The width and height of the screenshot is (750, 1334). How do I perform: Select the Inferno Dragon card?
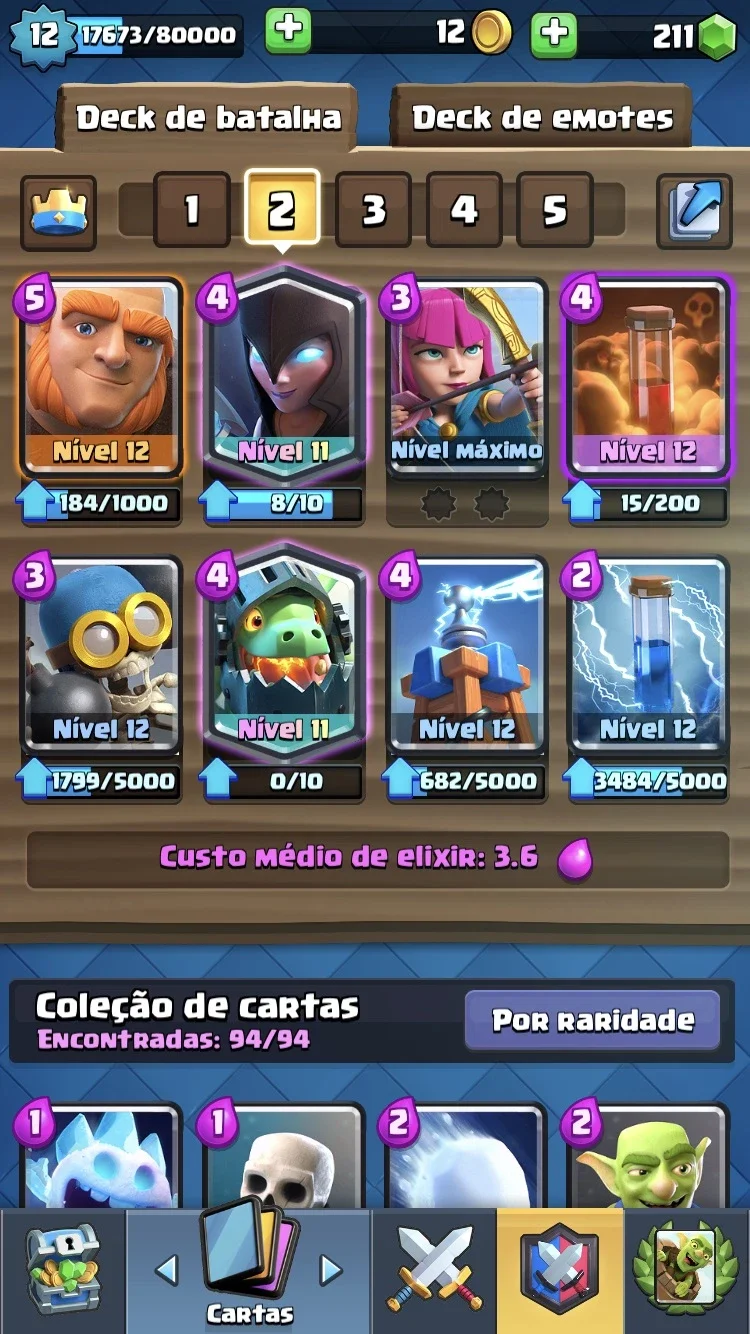click(284, 675)
